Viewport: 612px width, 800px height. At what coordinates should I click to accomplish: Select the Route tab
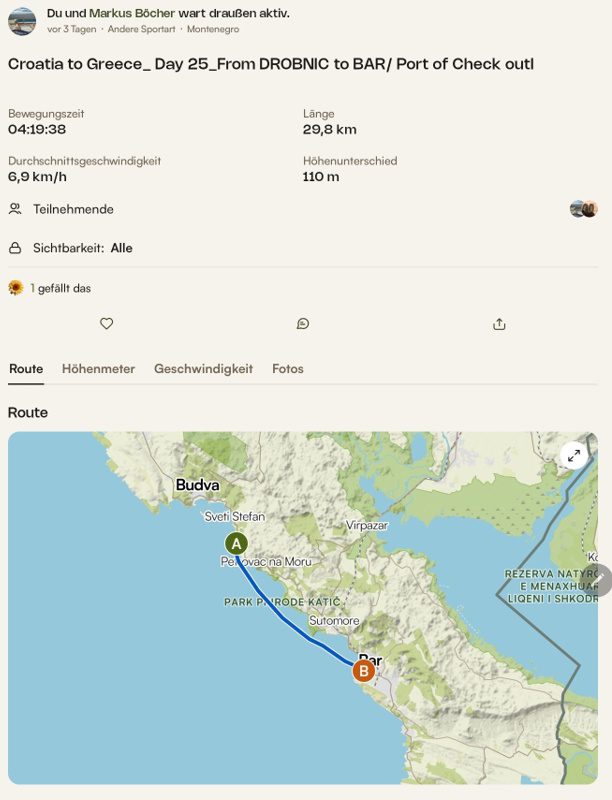click(26, 369)
